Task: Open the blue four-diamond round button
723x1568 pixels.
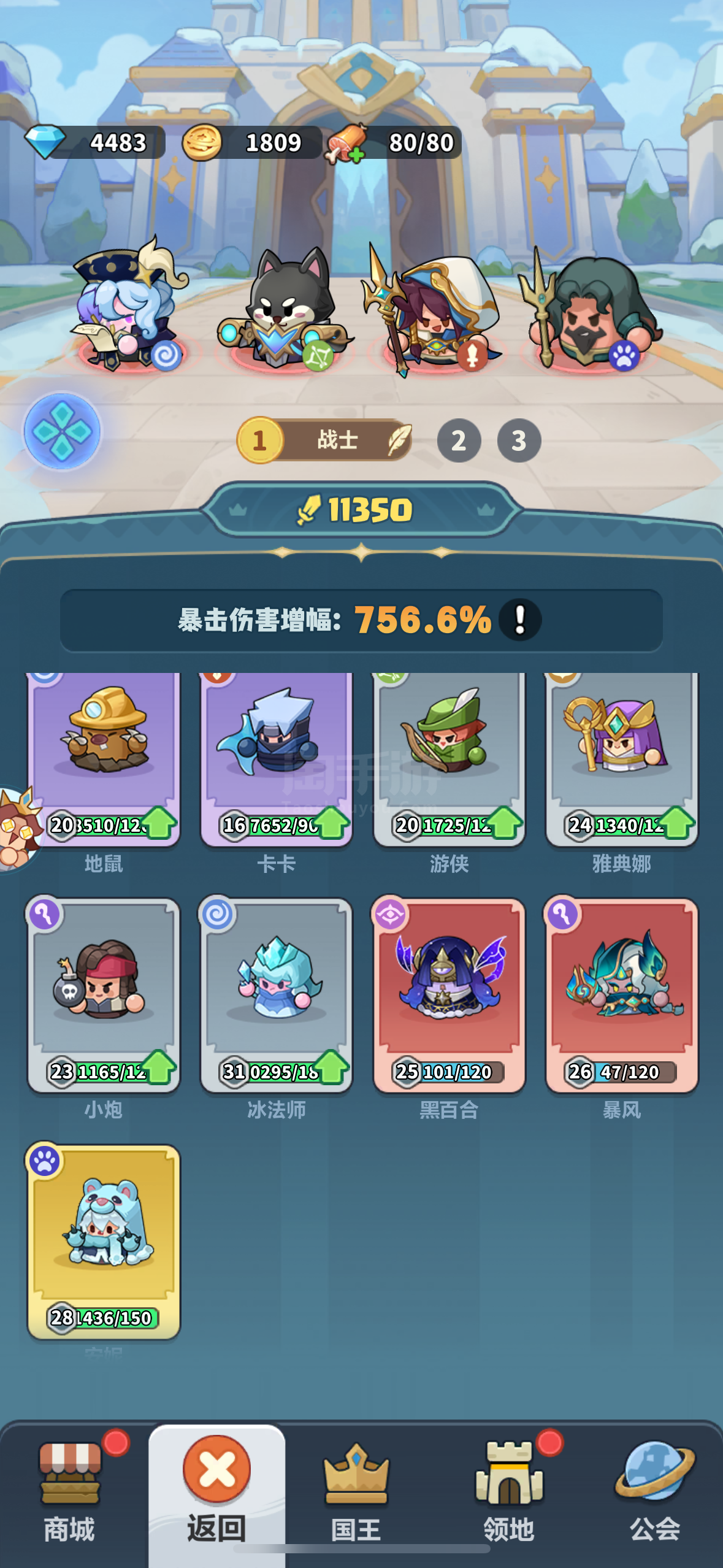Action: click(x=62, y=431)
